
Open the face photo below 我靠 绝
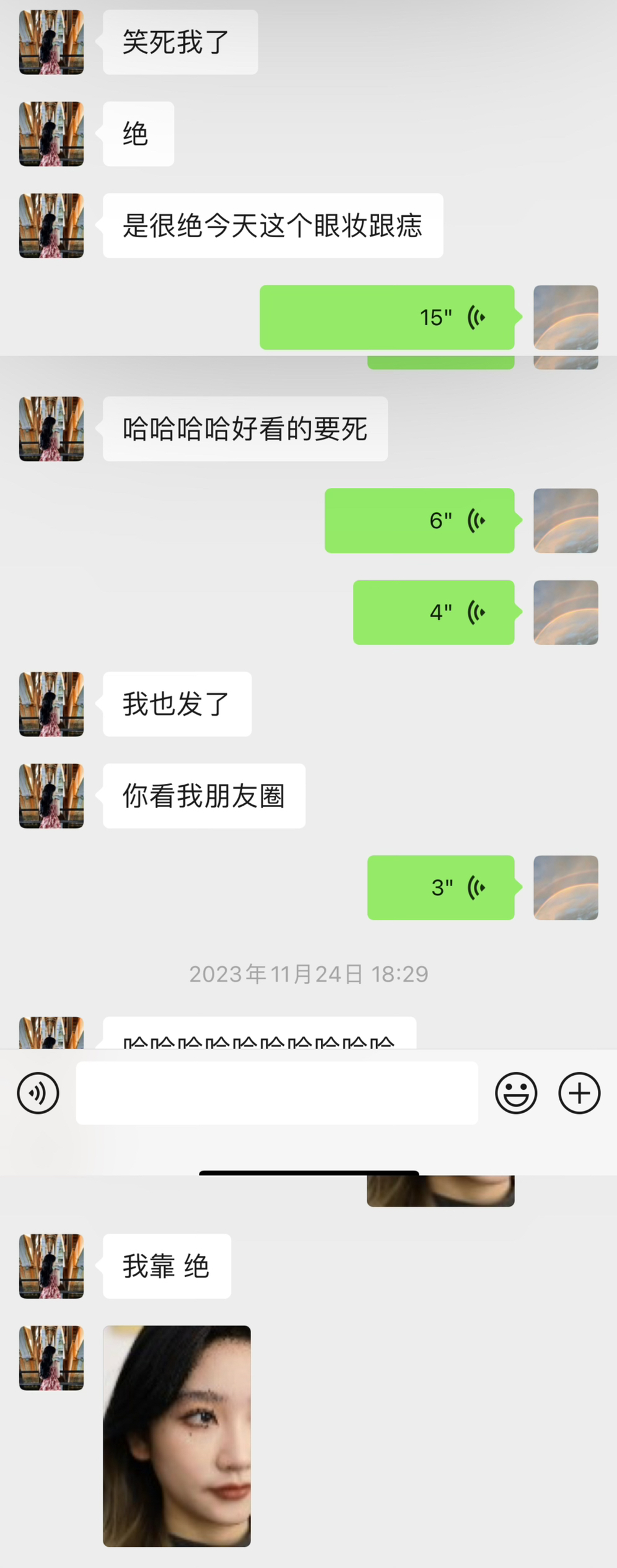coord(177,1435)
